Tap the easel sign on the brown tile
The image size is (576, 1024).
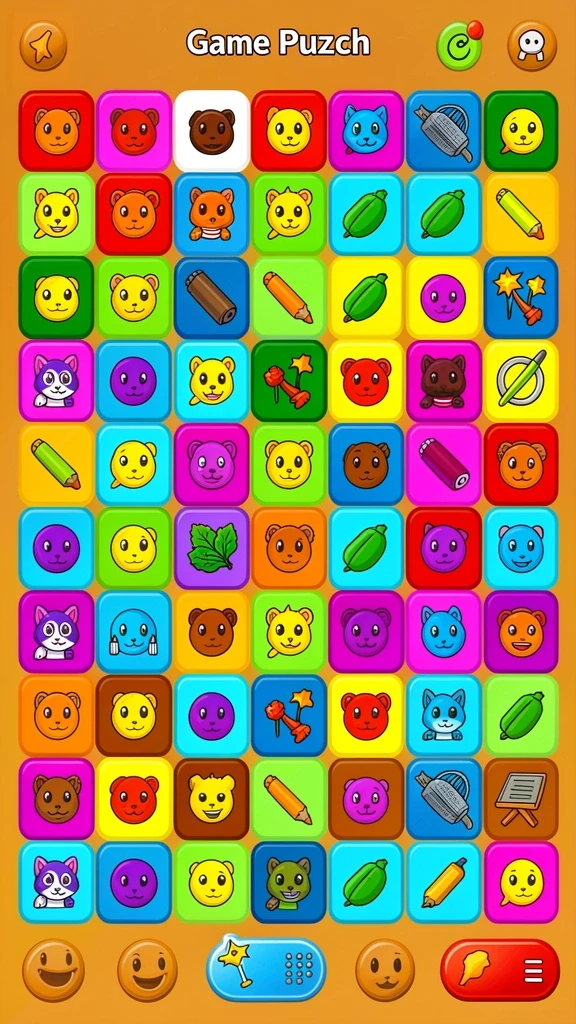point(521,799)
